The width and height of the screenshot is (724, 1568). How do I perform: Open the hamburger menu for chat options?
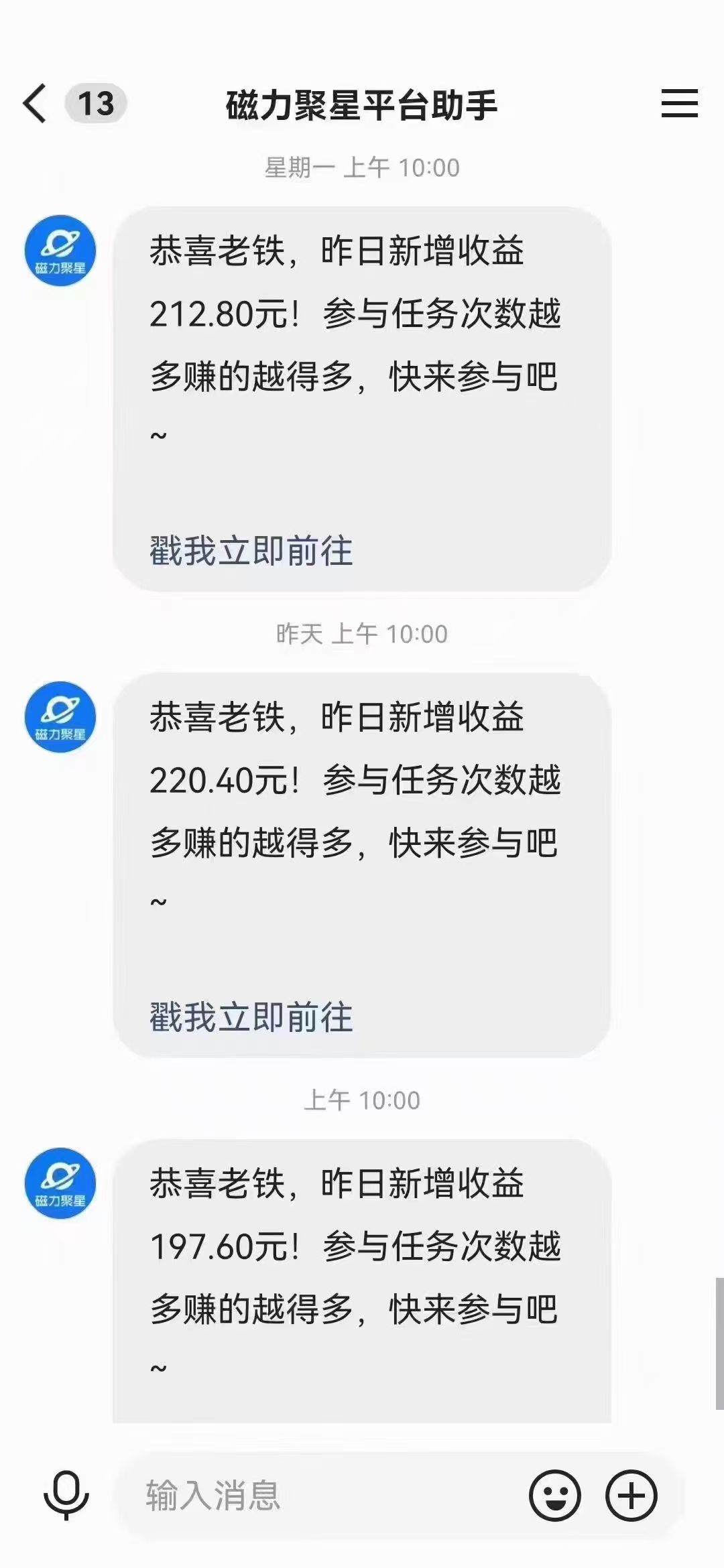click(679, 104)
